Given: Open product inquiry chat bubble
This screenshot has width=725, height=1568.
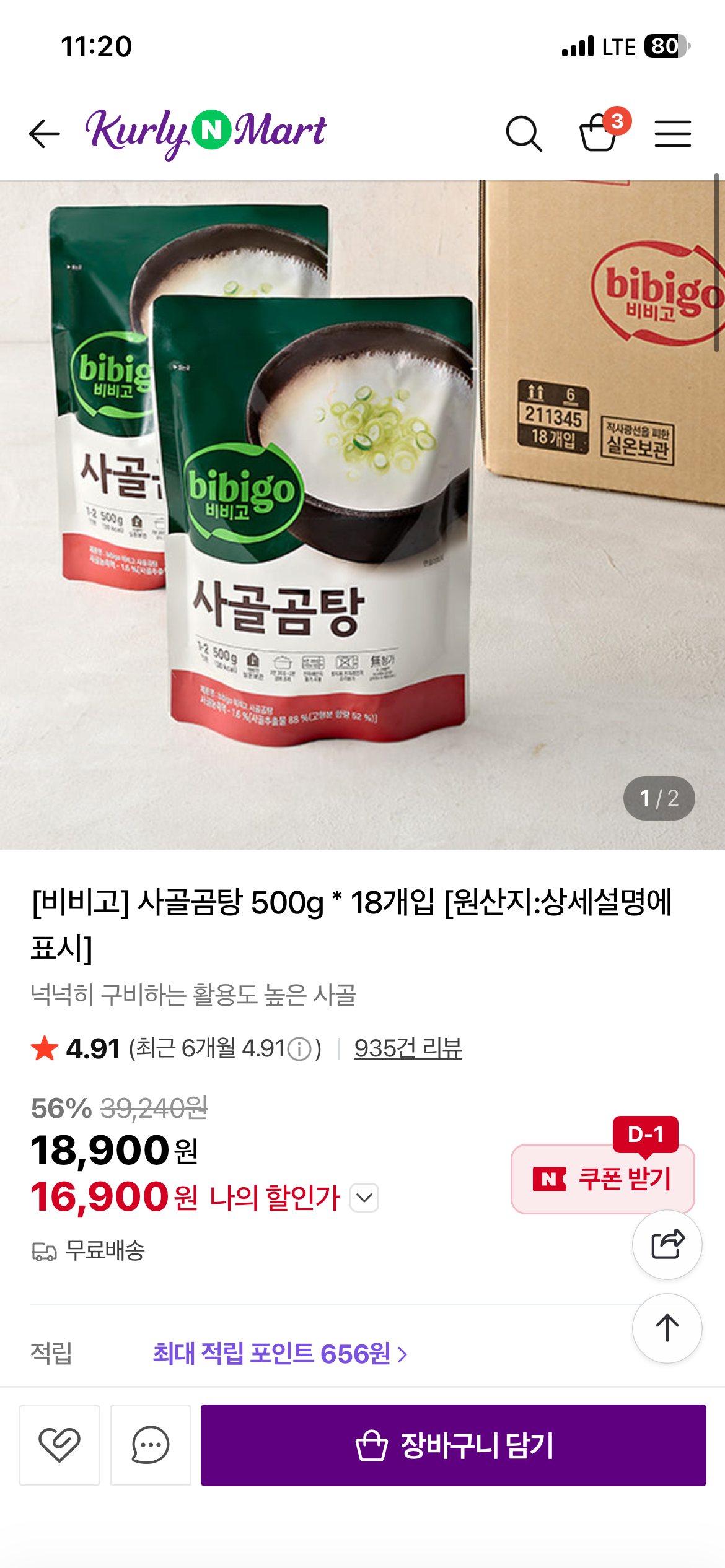Looking at the screenshot, I should point(151,1445).
